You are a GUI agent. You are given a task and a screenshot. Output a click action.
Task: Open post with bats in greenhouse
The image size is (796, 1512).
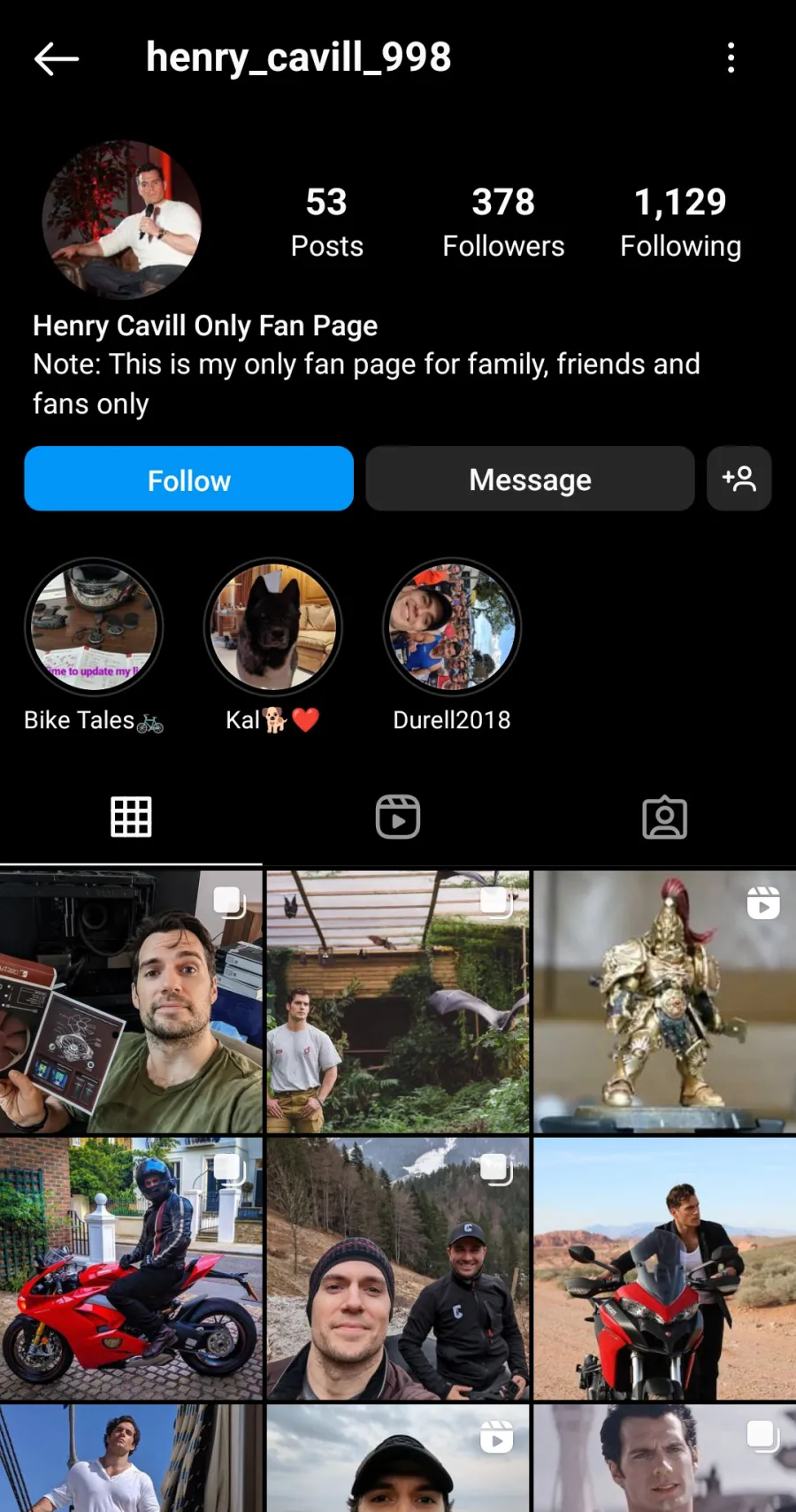coord(398,1002)
